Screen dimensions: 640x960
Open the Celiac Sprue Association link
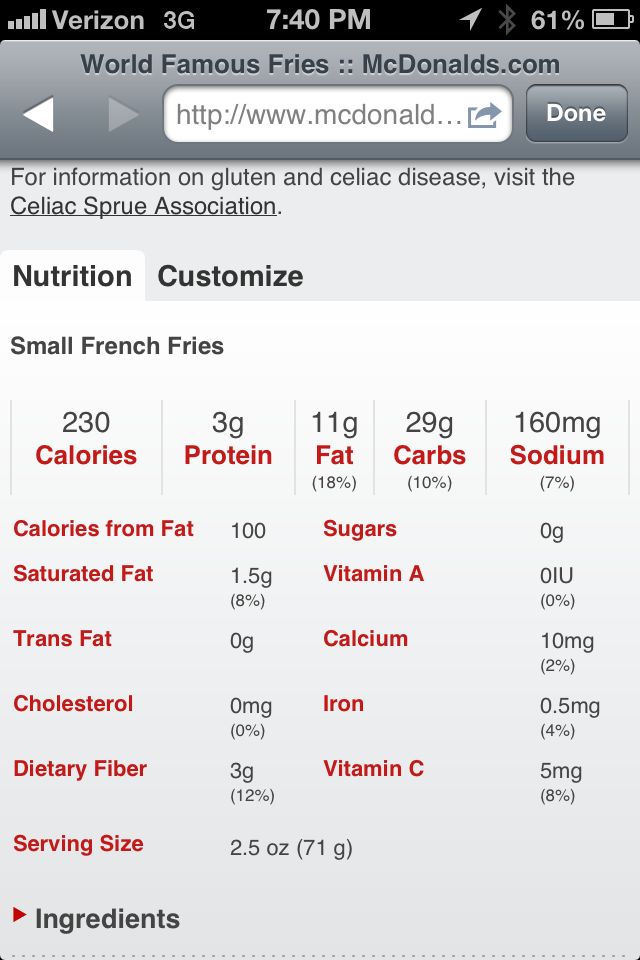pos(143,206)
